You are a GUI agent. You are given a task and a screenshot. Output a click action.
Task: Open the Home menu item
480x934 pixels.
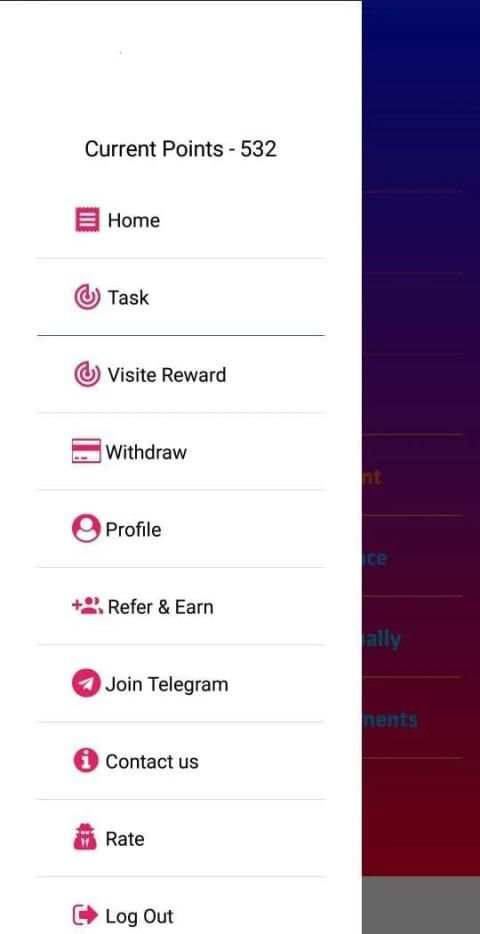point(180,220)
